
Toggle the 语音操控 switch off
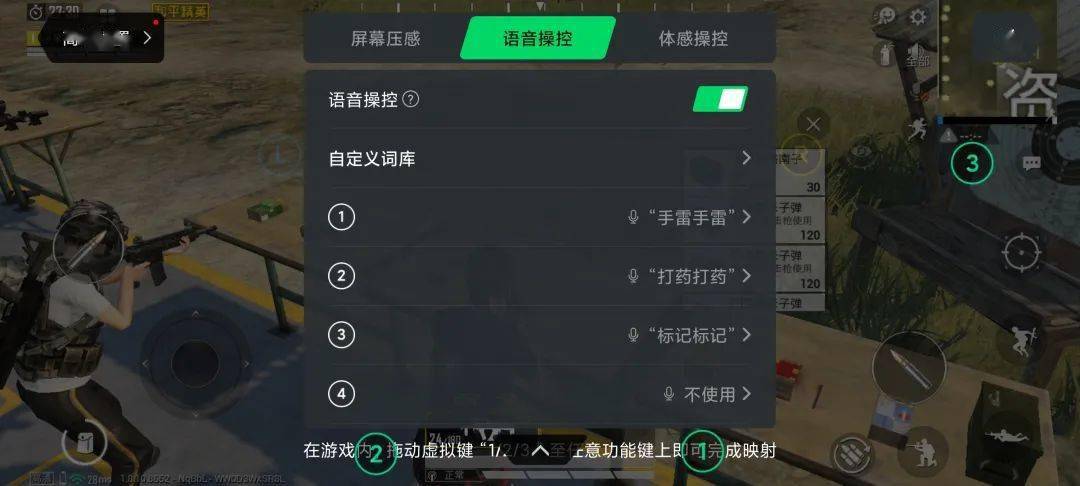click(720, 99)
